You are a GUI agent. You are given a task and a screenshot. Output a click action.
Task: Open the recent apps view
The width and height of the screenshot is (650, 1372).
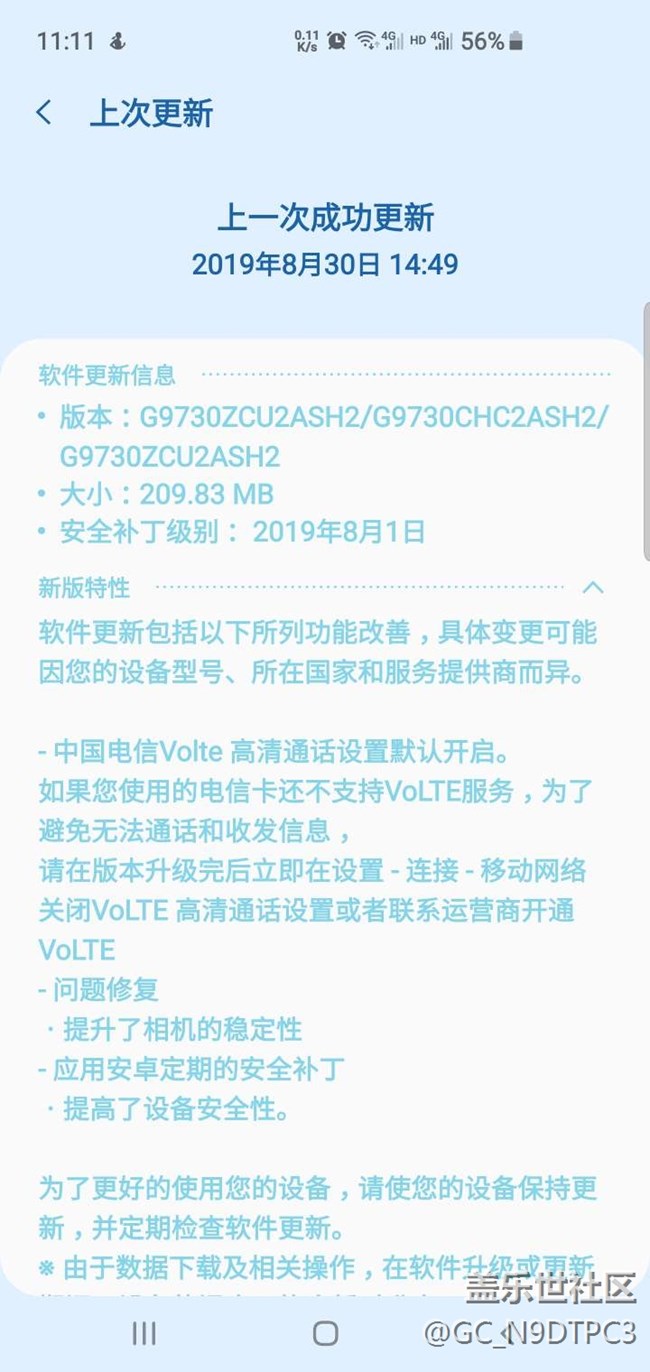(x=145, y=1332)
